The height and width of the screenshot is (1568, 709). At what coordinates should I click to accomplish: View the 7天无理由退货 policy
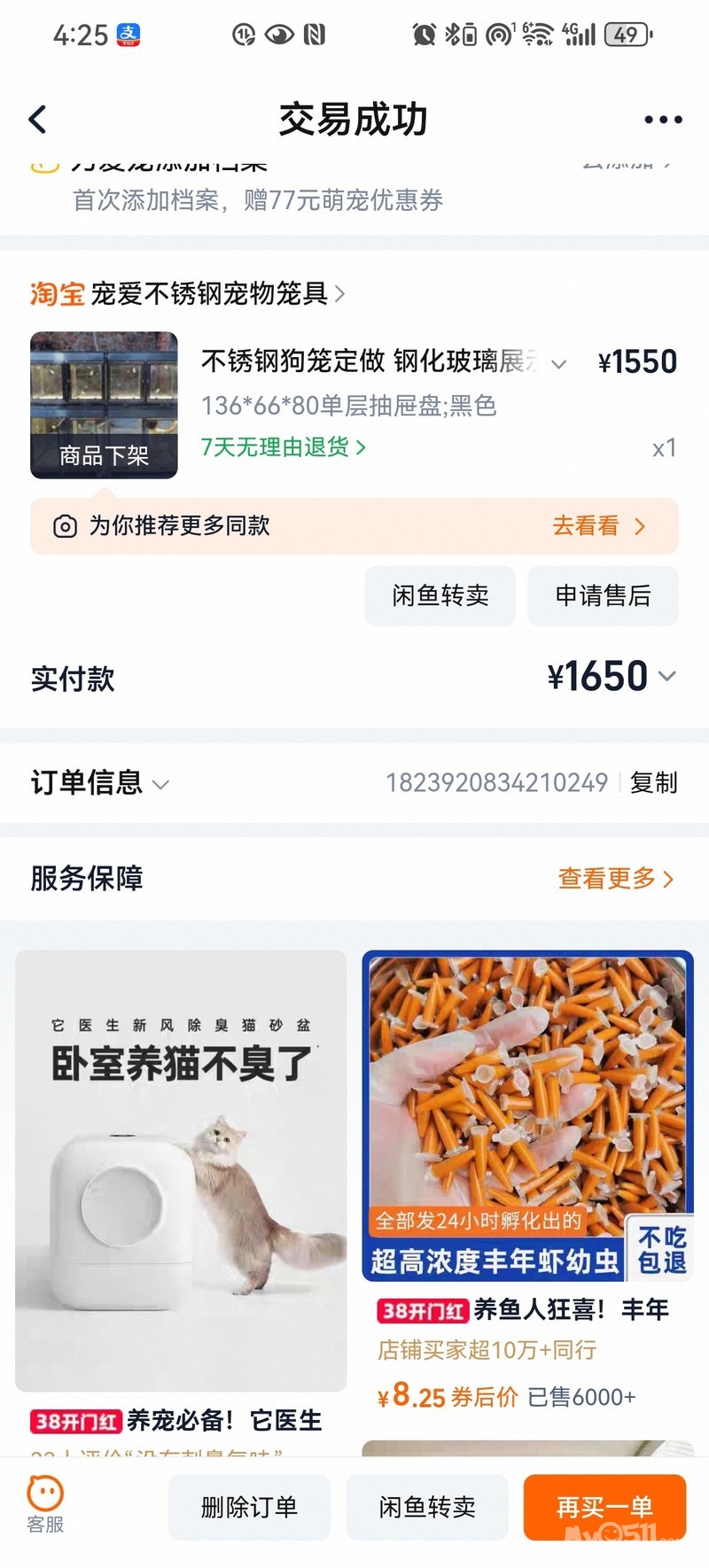pos(283,447)
